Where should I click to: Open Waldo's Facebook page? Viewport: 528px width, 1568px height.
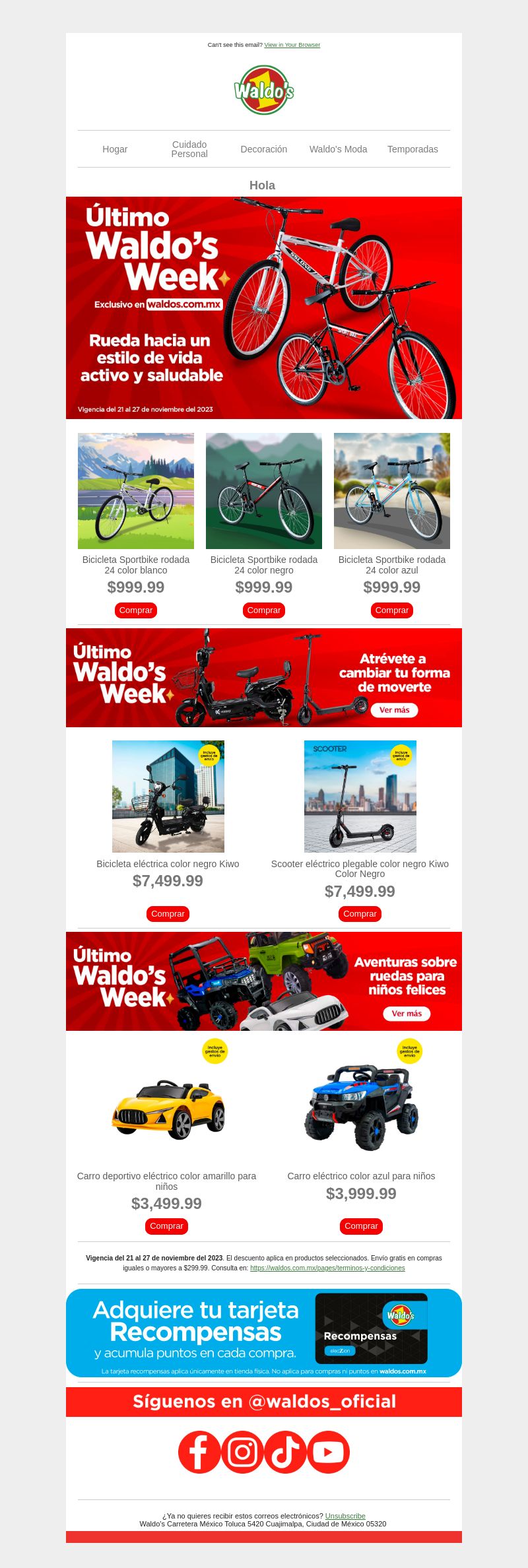point(199,1452)
